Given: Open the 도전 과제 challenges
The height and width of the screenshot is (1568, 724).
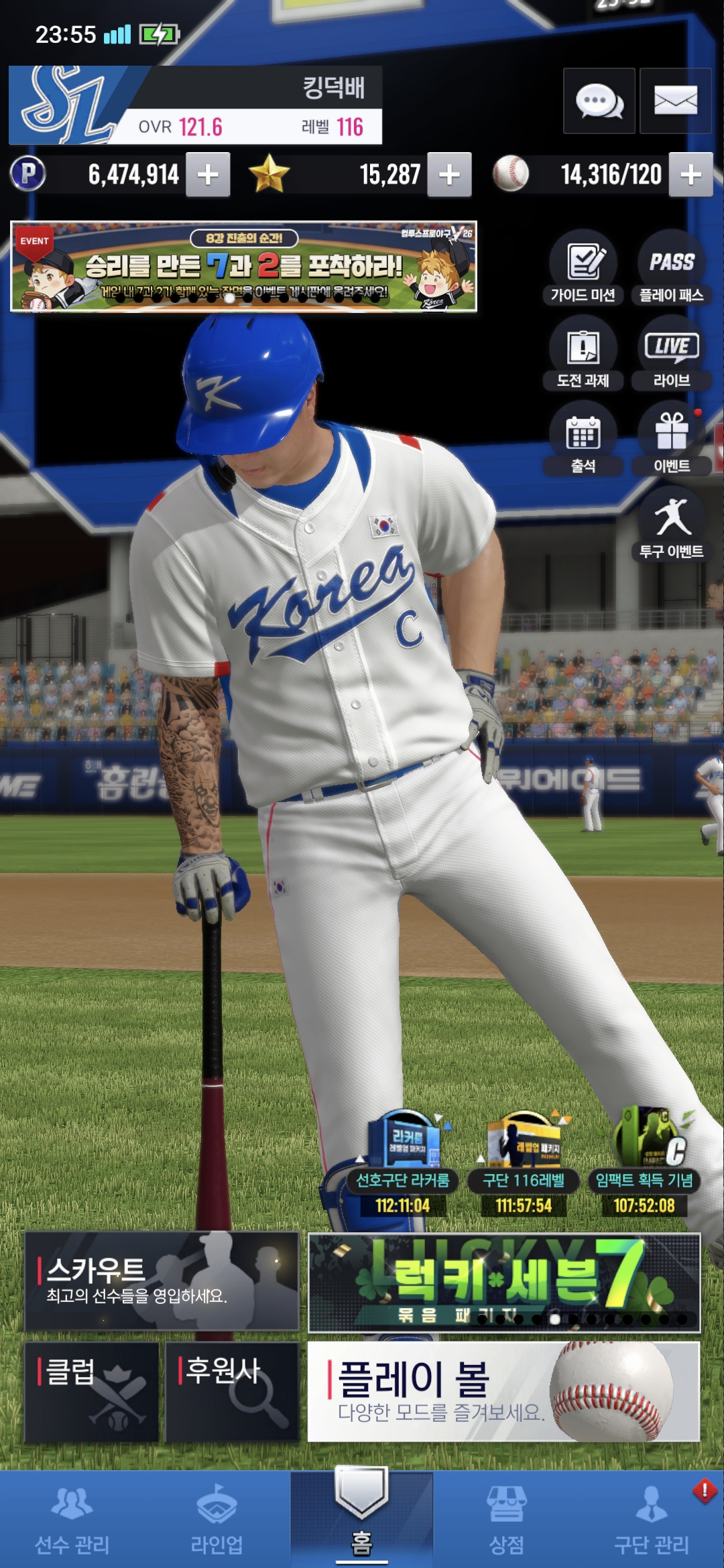Looking at the screenshot, I should pos(583,354).
